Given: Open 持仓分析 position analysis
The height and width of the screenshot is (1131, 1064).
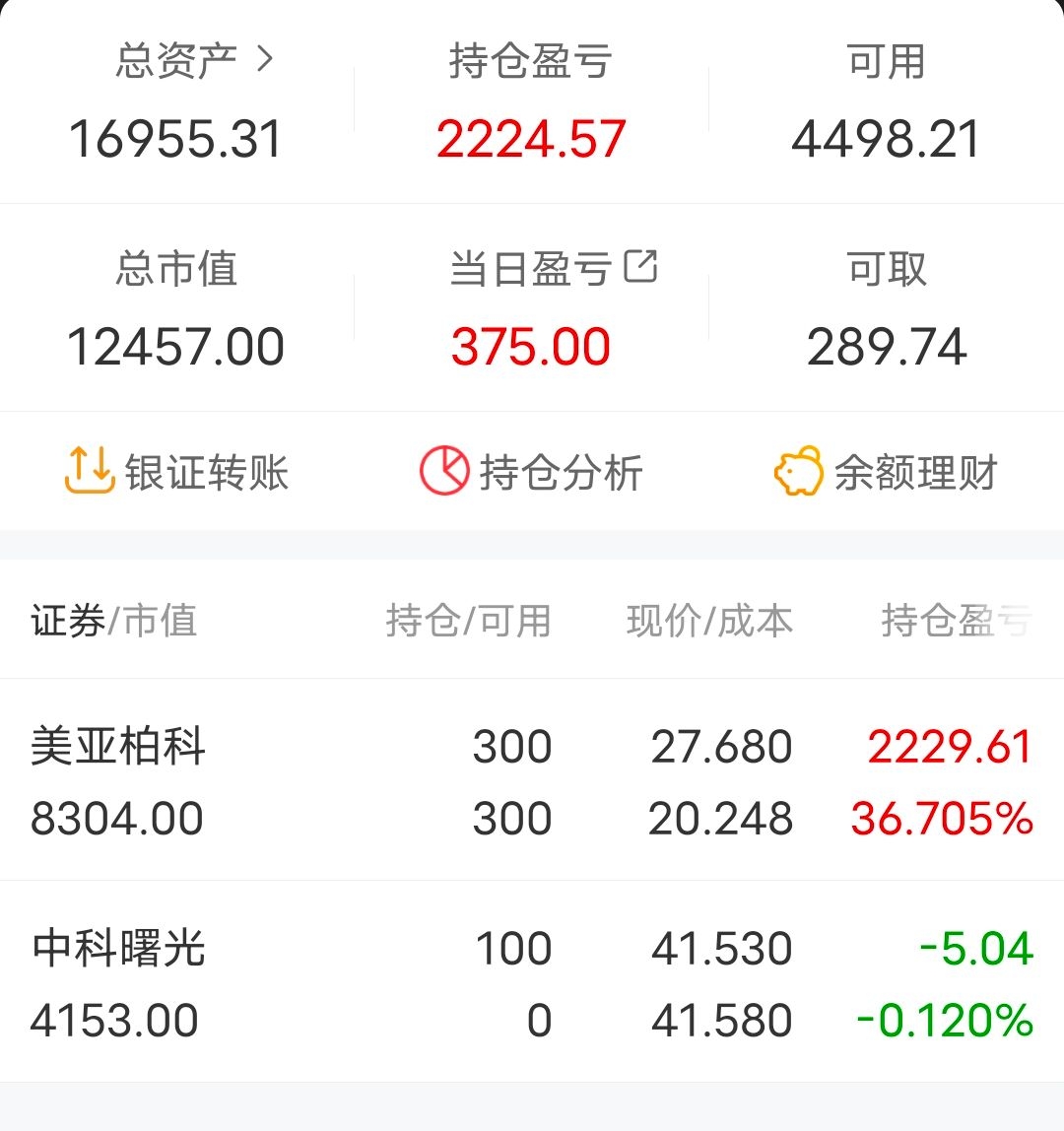Looking at the screenshot, I should click(532, 471).
